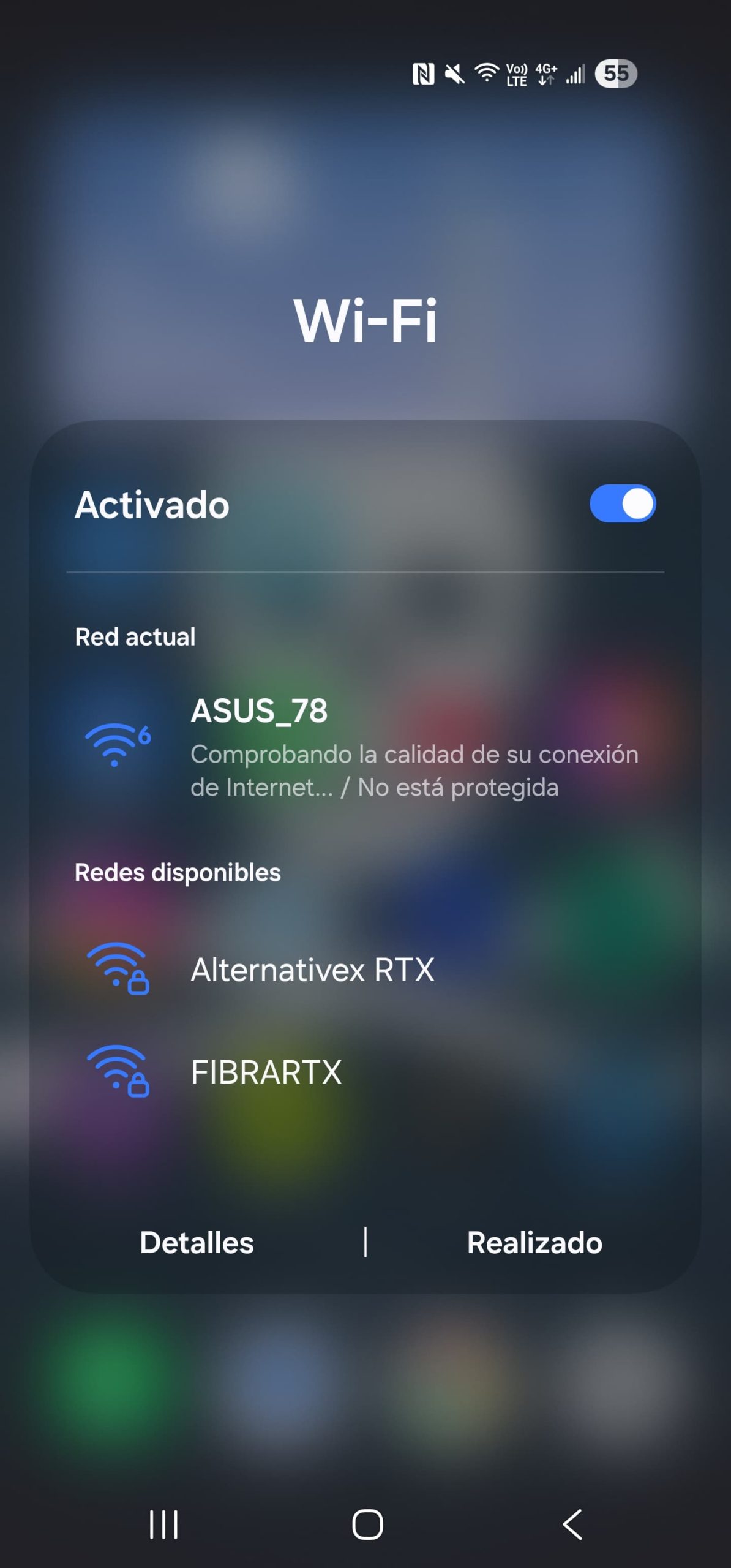Turn off the Wi-Fi Activado switch
Screen dimensions: 731x1568
[622, 504]
